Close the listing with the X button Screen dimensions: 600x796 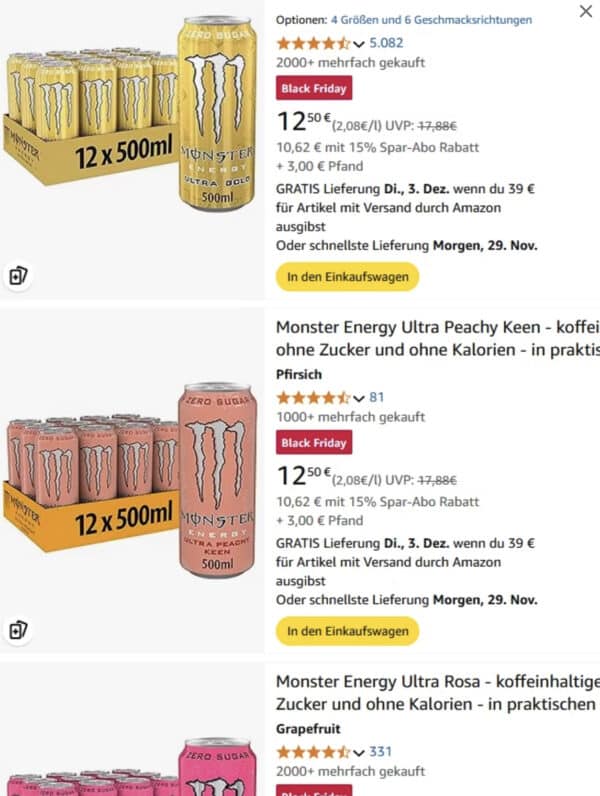pos(586,12)
